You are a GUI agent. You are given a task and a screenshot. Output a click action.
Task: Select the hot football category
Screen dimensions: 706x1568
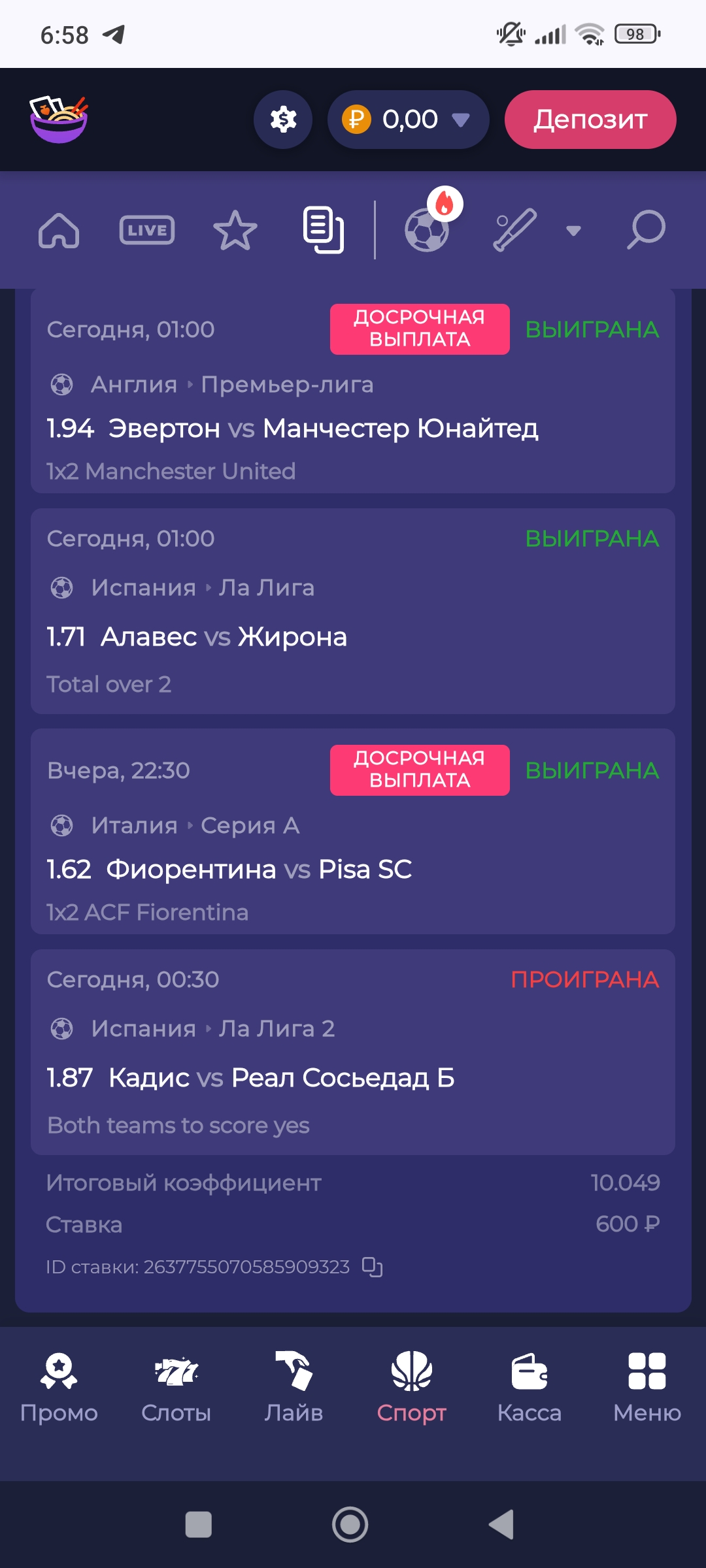428,229
